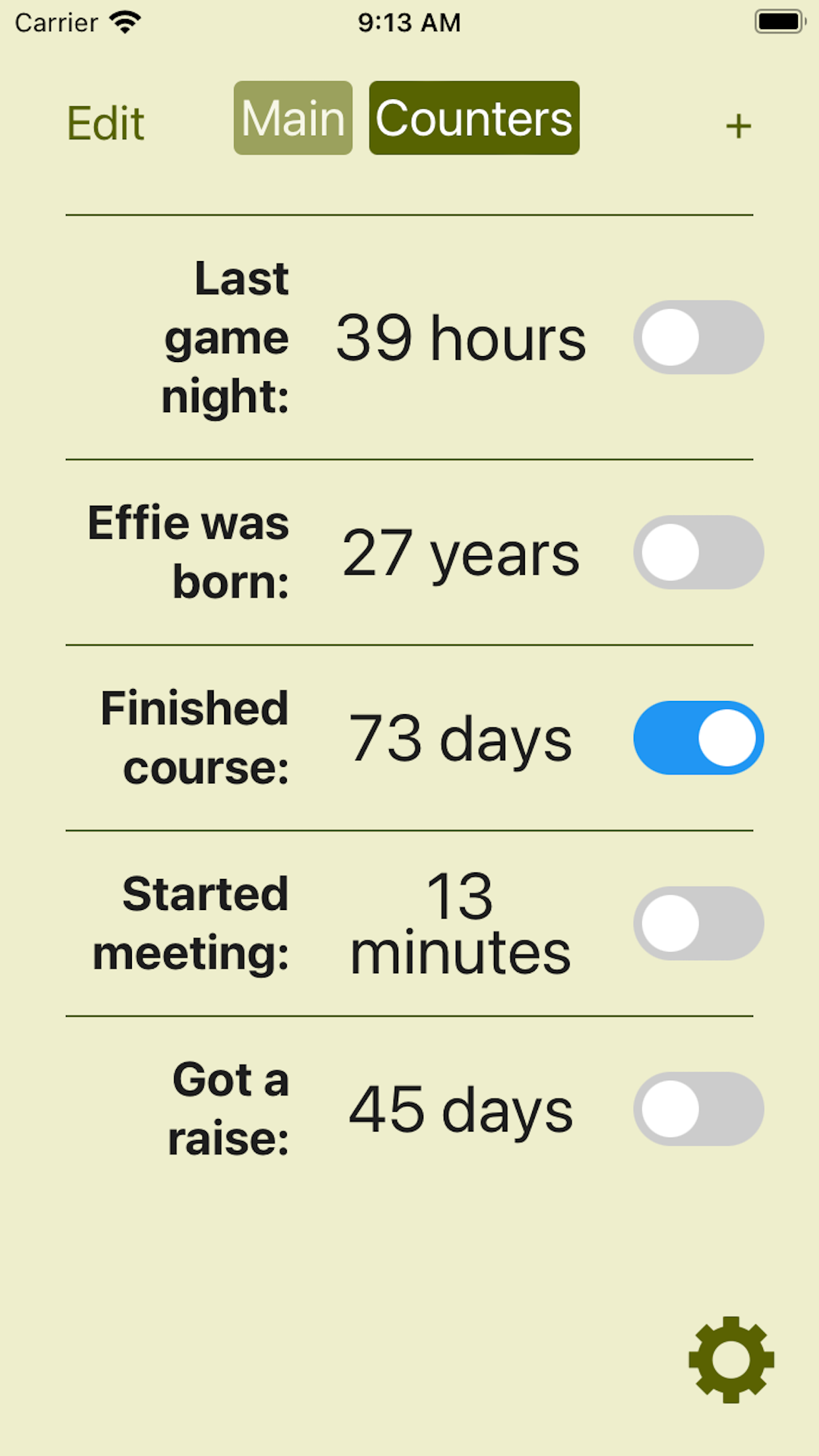
Task: Select the Counters tab
Action: [473, 119]
